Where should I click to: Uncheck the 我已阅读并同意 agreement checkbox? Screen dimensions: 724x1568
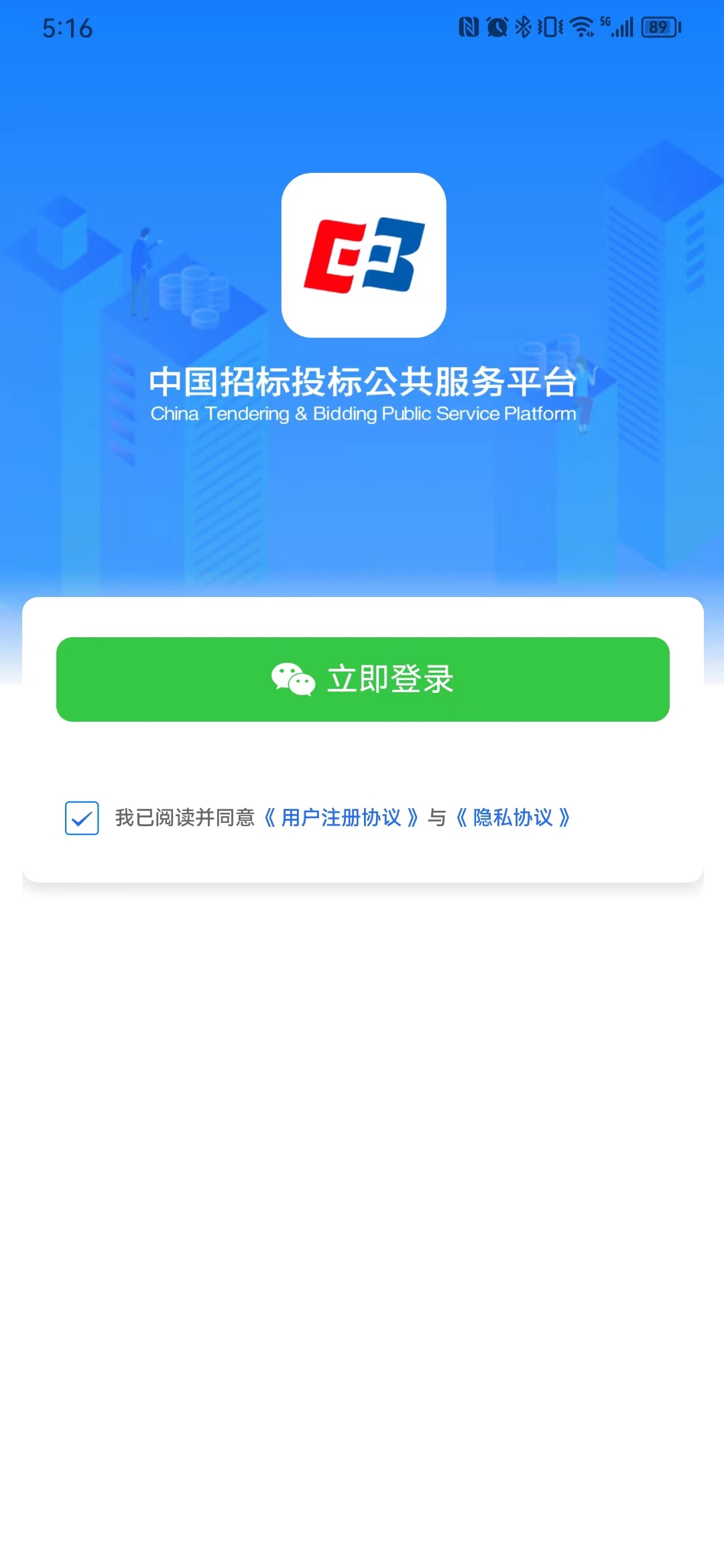pos(82,818)
